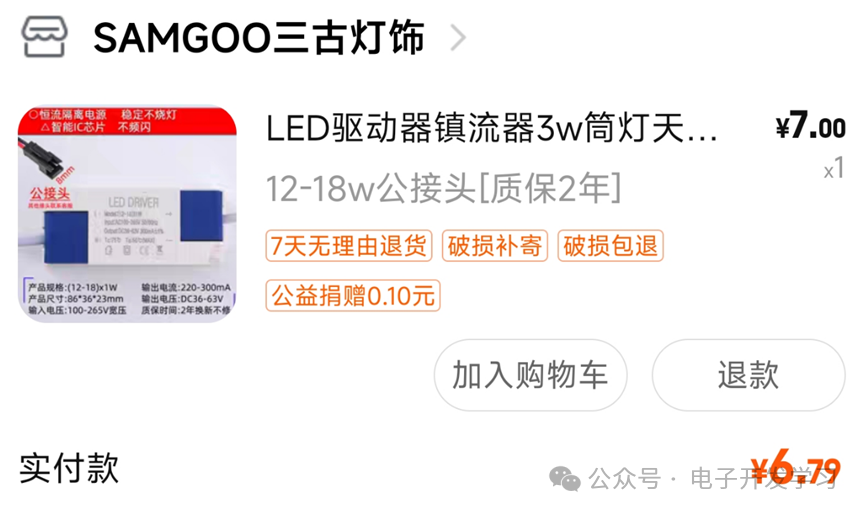
Task: Open the SAMGOO三古灯饰 store page
Action: [258, 38]
